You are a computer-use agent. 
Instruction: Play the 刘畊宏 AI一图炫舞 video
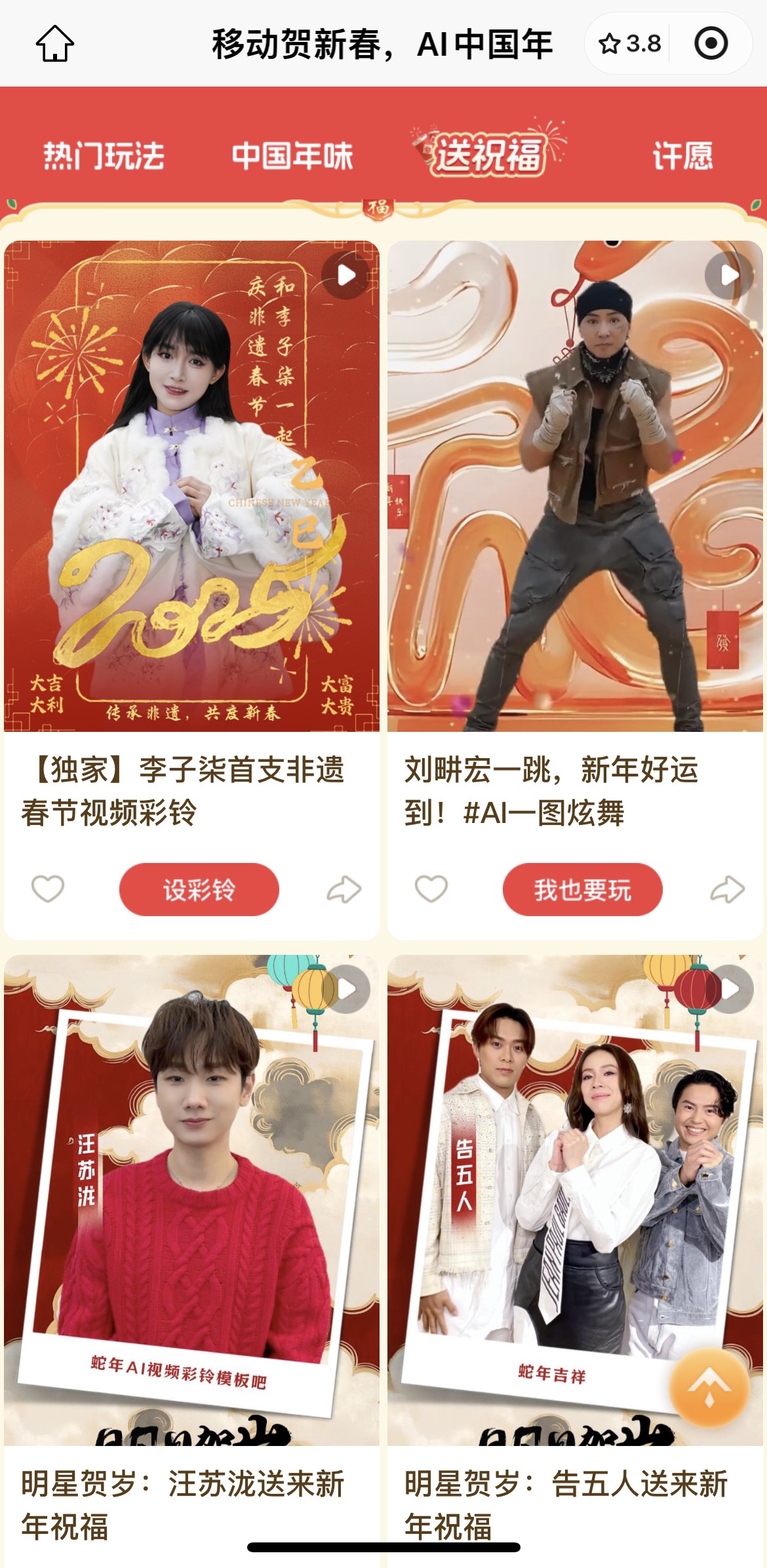pos(729,275)
